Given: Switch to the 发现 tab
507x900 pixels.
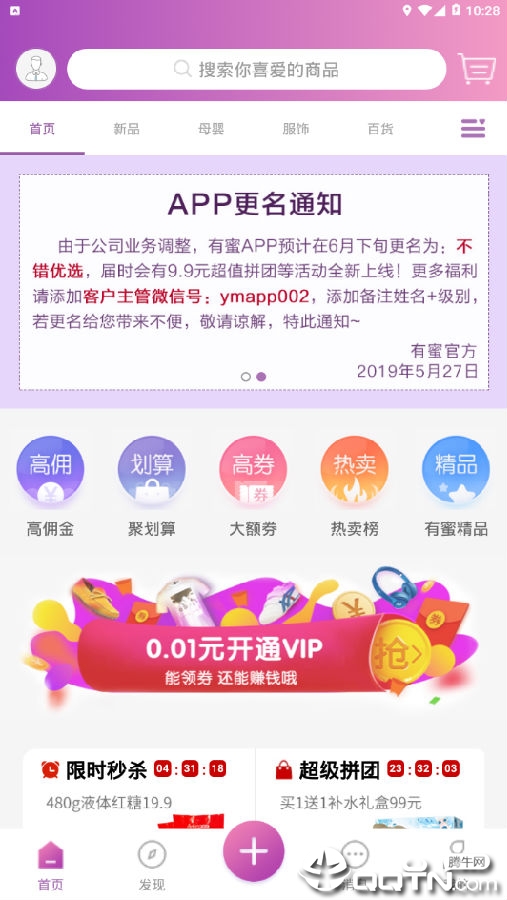Looking at the screenshot, I should coord(152,866).
